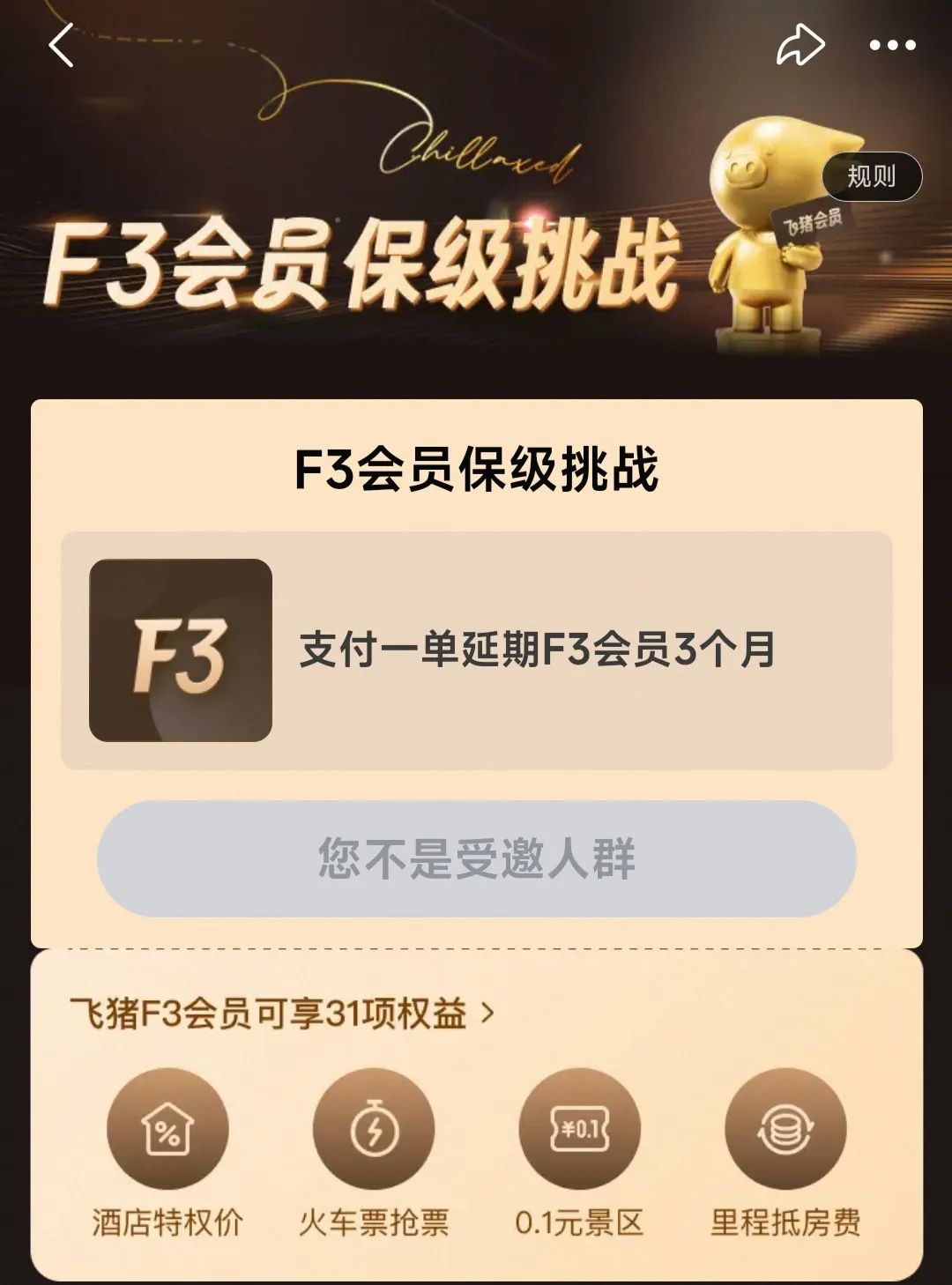952x1285 pixels.
Task: Tap the 您不是受邀人群 button
Action: point(476,858)
